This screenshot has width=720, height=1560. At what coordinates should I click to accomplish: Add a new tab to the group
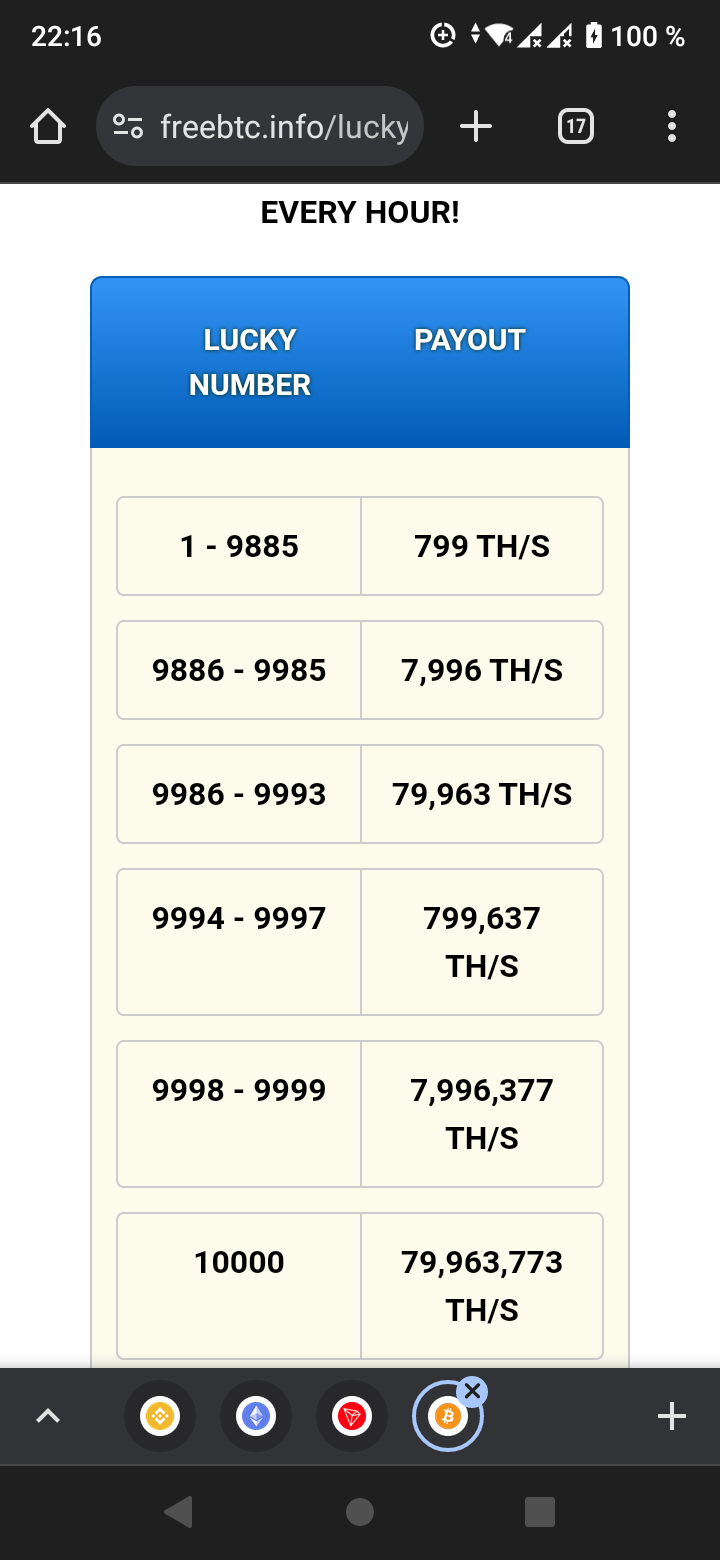(671, 1416)
